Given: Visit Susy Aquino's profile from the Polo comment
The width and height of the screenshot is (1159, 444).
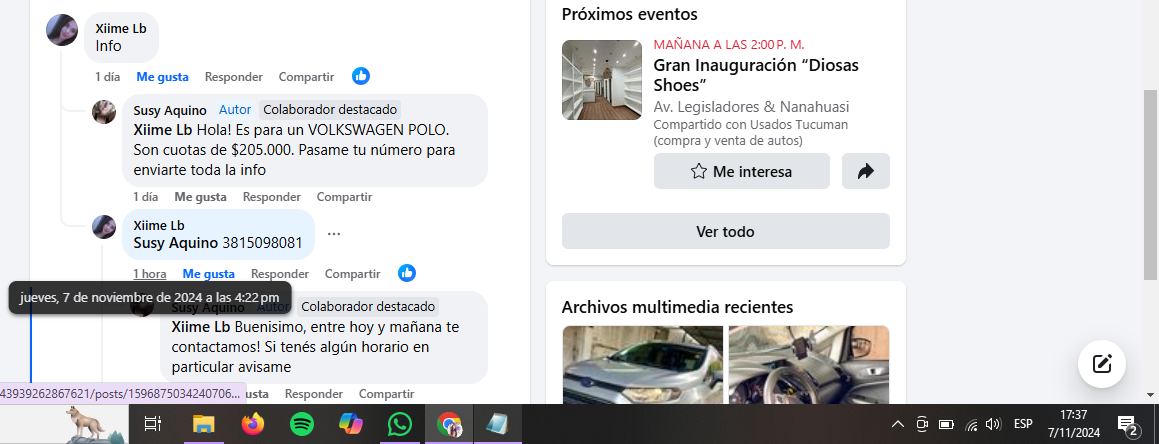Looking at the screenshot, I should [170, 110].
